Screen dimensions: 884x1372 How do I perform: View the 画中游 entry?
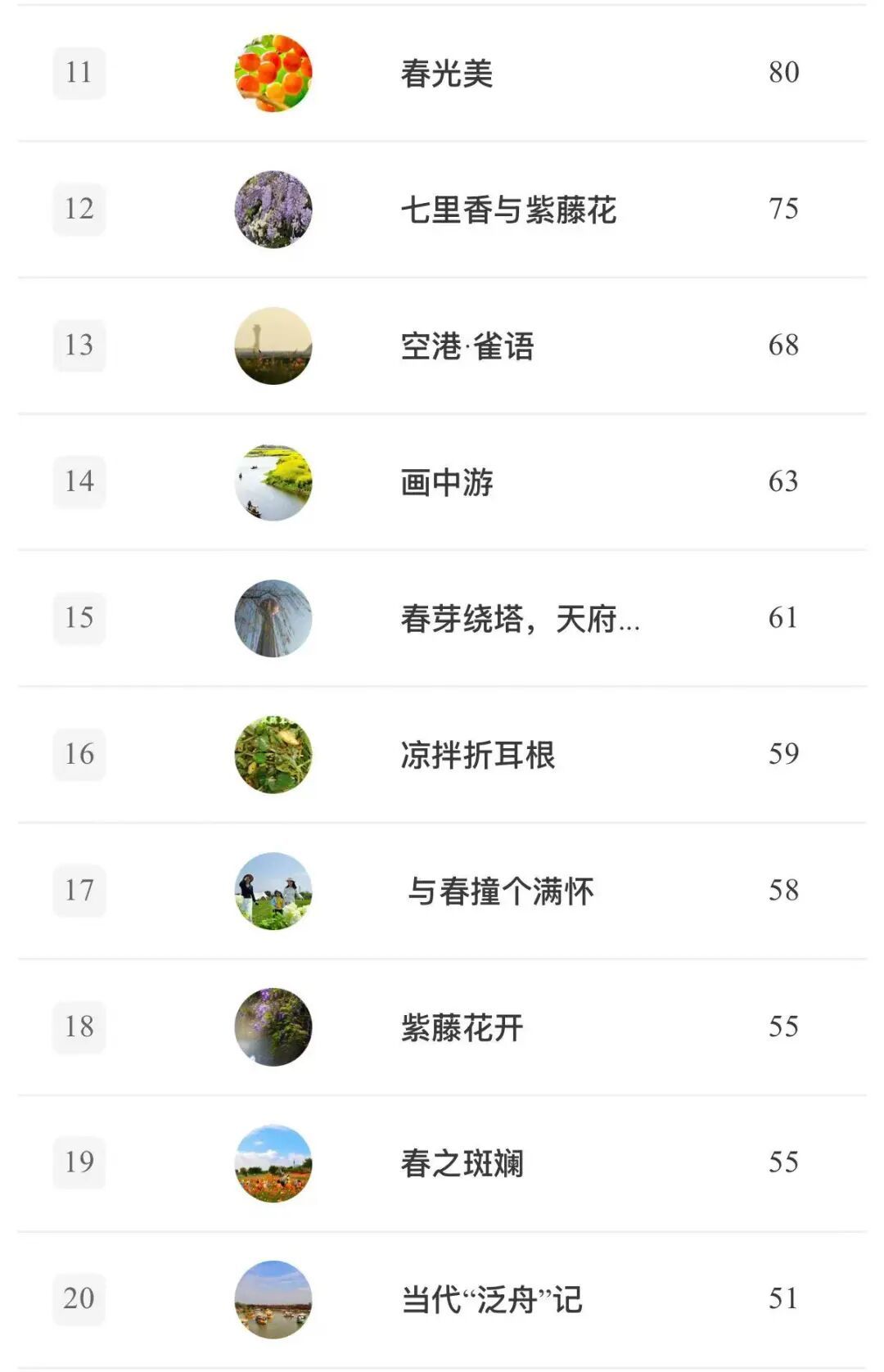tap(447, 482)
